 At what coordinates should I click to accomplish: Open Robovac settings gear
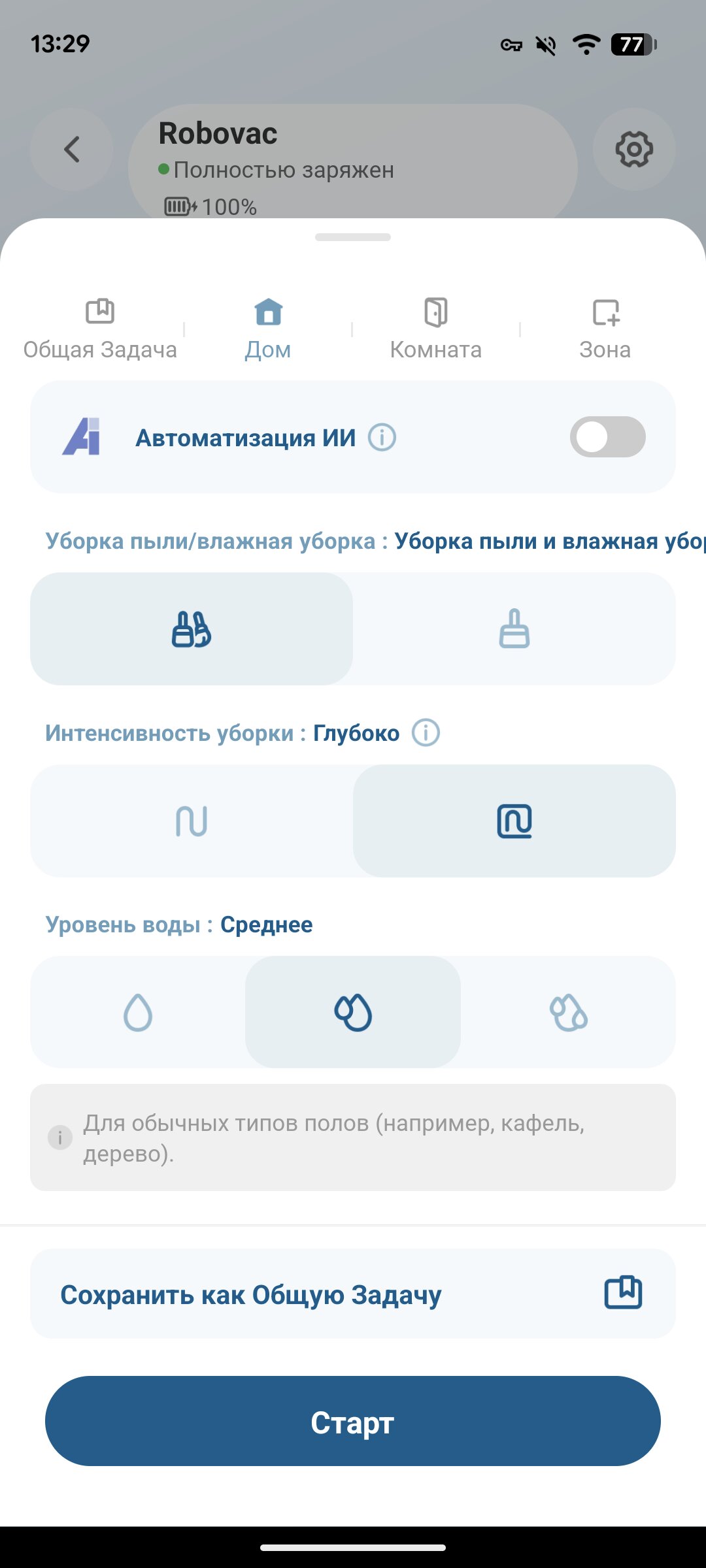pyautogui.click(x=633, y=150)
